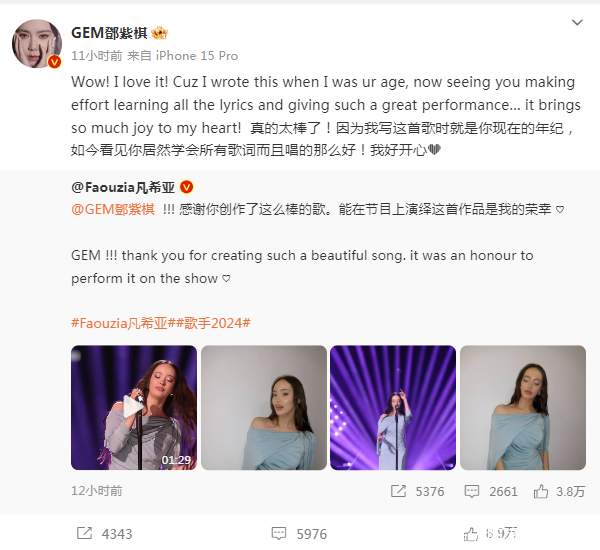600x550 pixels.
Task: Open GEM邓紫棋's profile avatar
Action: [36, 42]
